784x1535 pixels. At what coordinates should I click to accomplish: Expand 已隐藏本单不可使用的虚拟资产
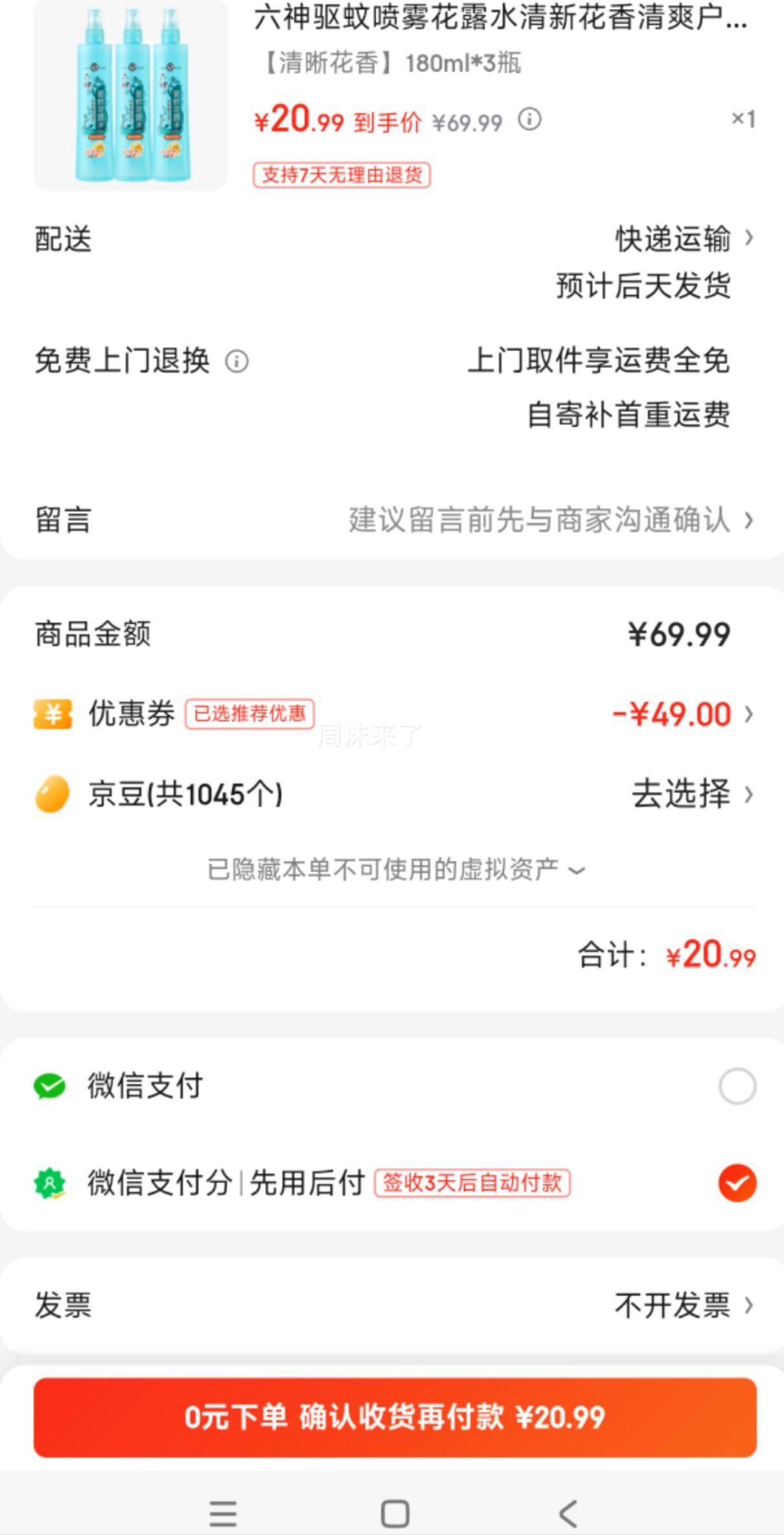pos(395,870)
